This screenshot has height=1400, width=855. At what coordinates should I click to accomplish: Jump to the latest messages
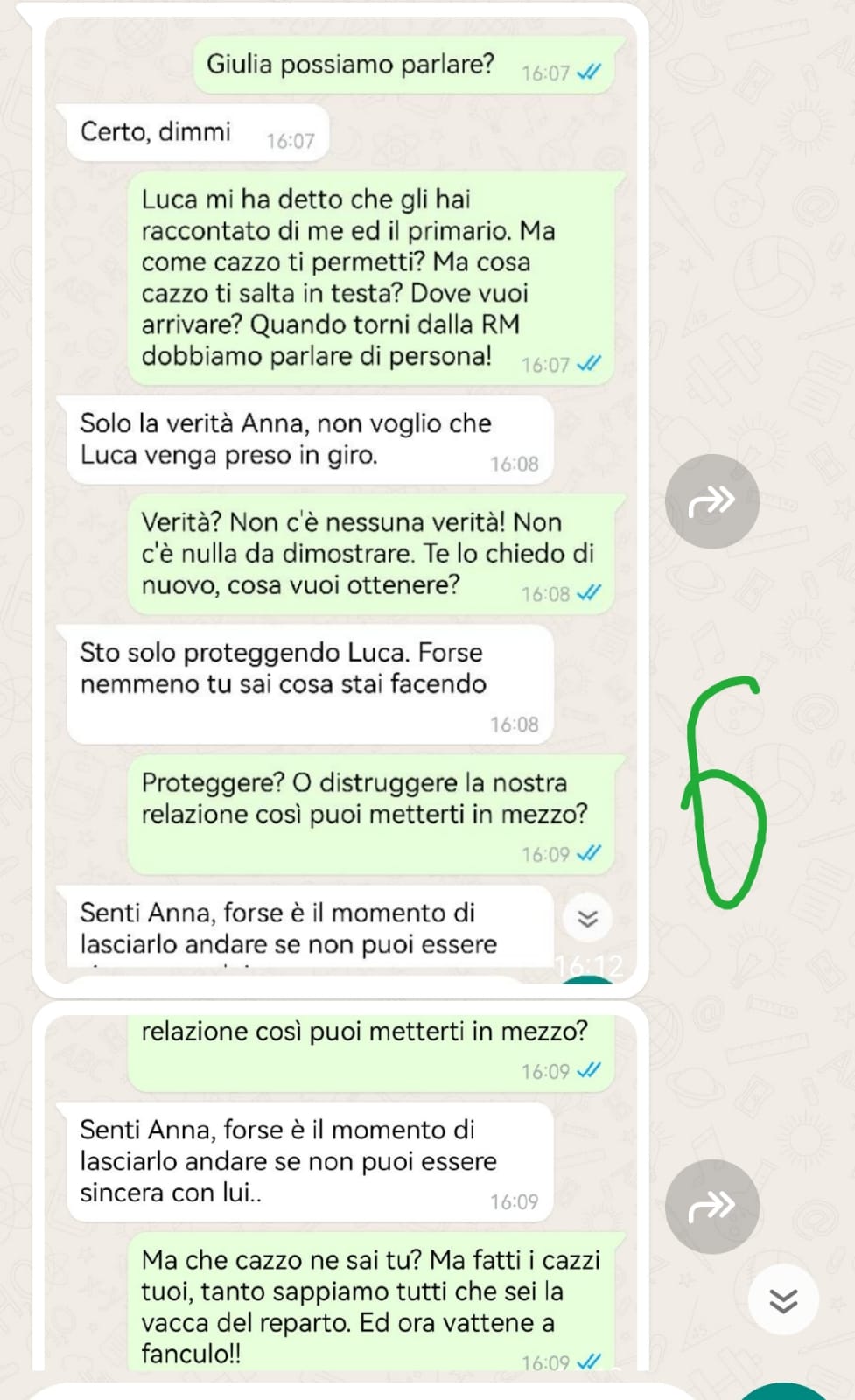pyautogui.click(x=783, y=1300)
